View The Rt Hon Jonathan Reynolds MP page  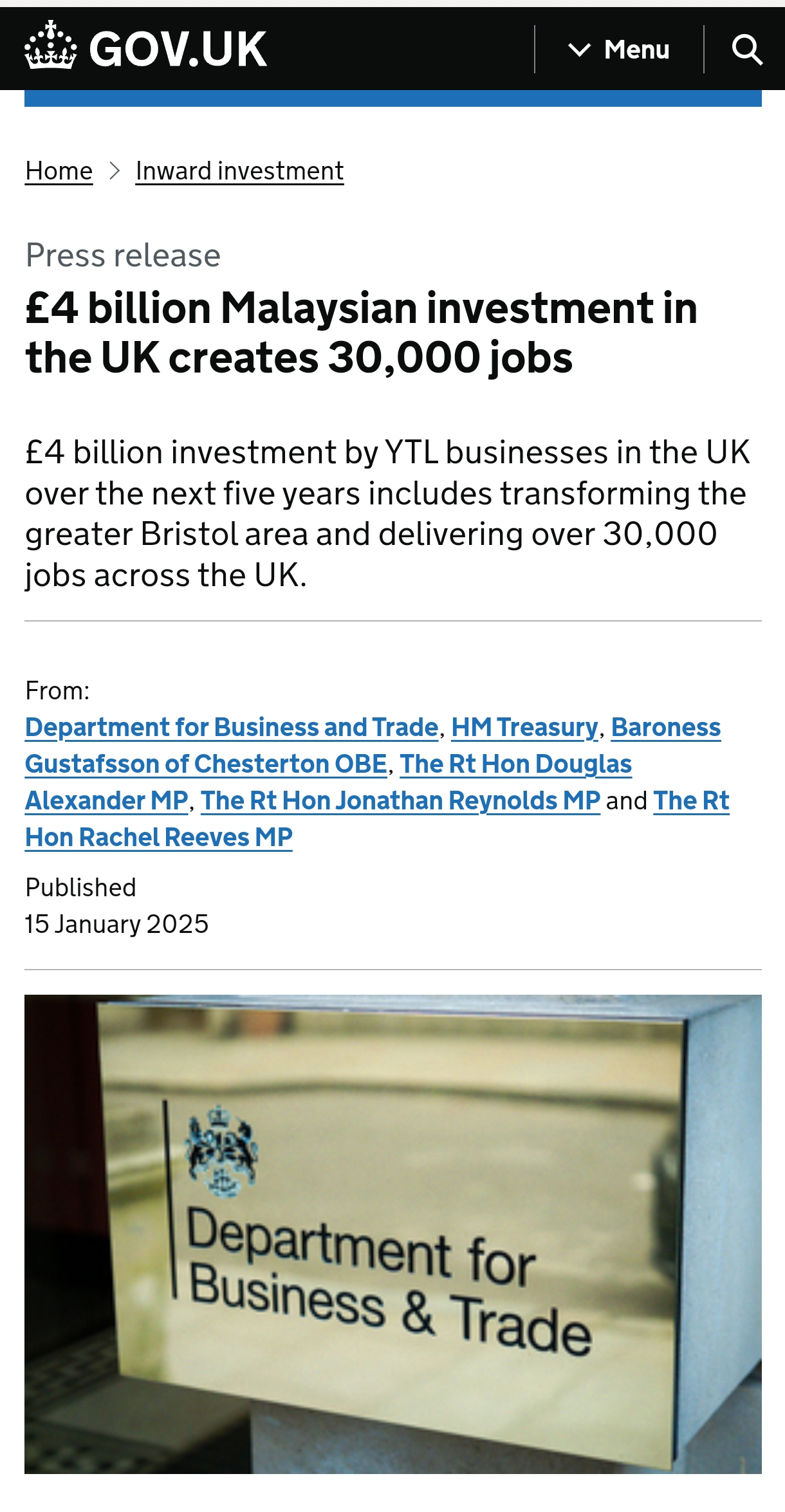401,801
